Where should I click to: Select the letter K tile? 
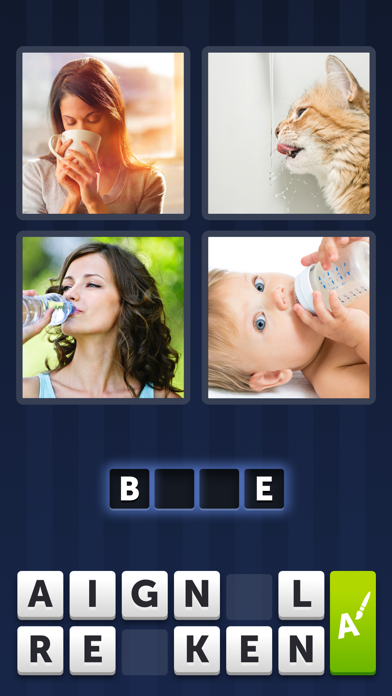tap(197, 650)
